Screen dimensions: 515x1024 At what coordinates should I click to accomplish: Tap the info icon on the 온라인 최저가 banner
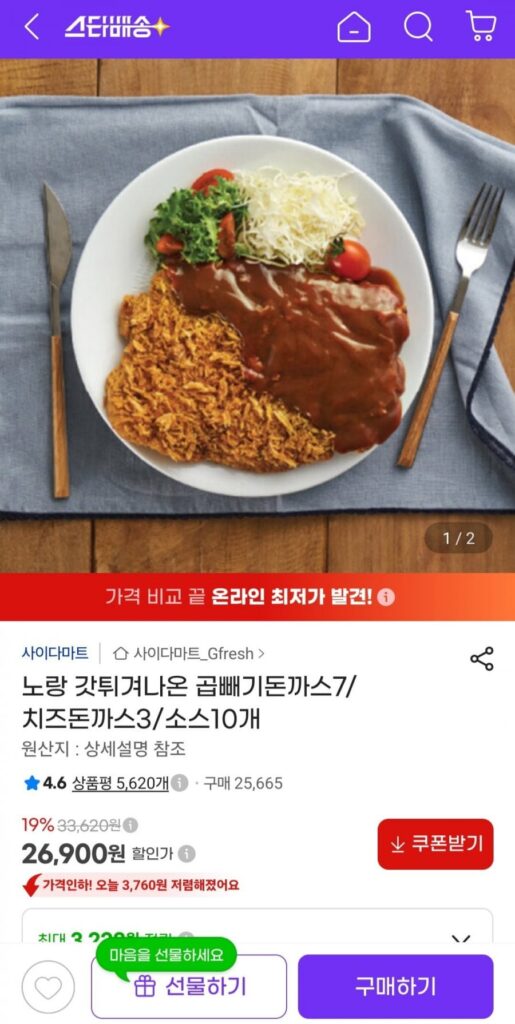pos(386,597)
